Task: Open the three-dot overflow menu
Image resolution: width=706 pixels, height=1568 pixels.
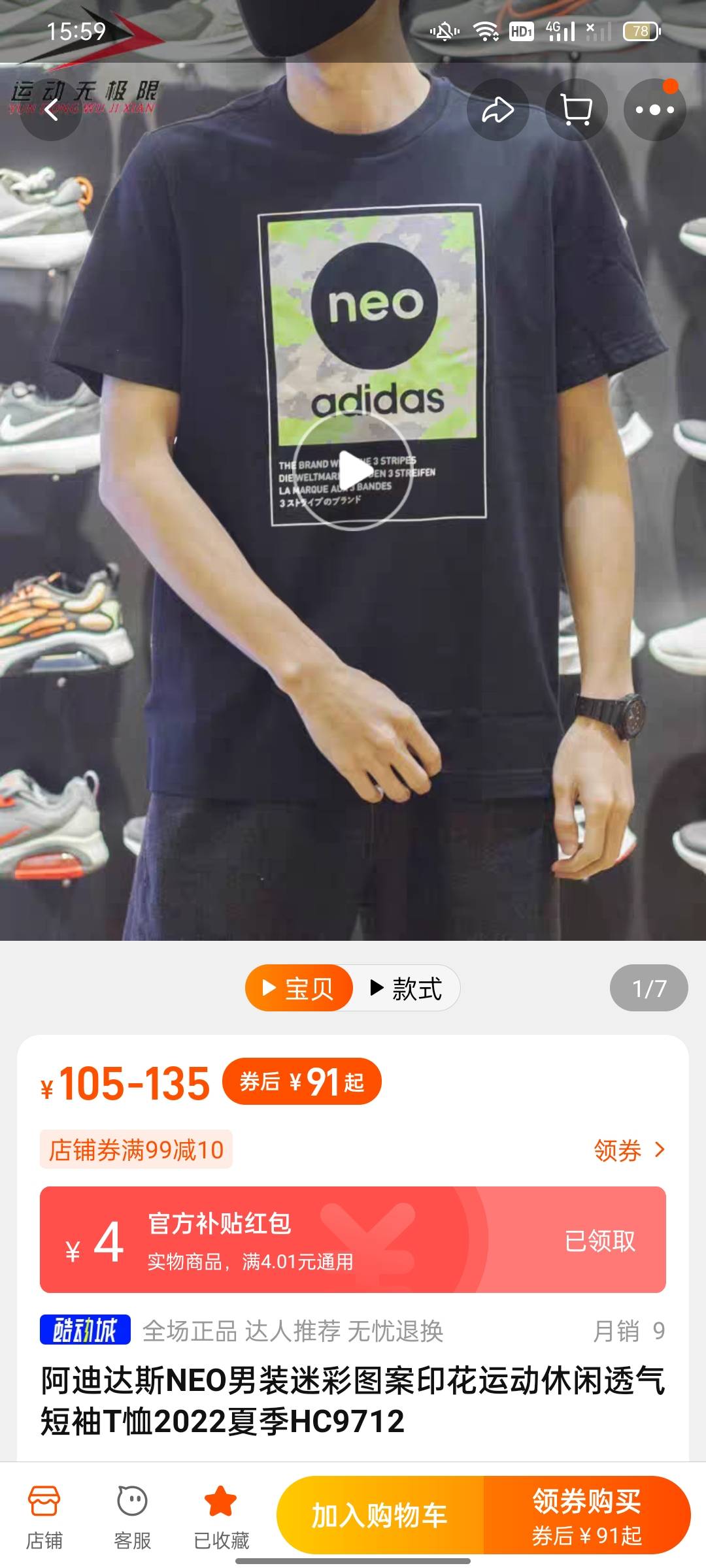Action: click(654, 110)
